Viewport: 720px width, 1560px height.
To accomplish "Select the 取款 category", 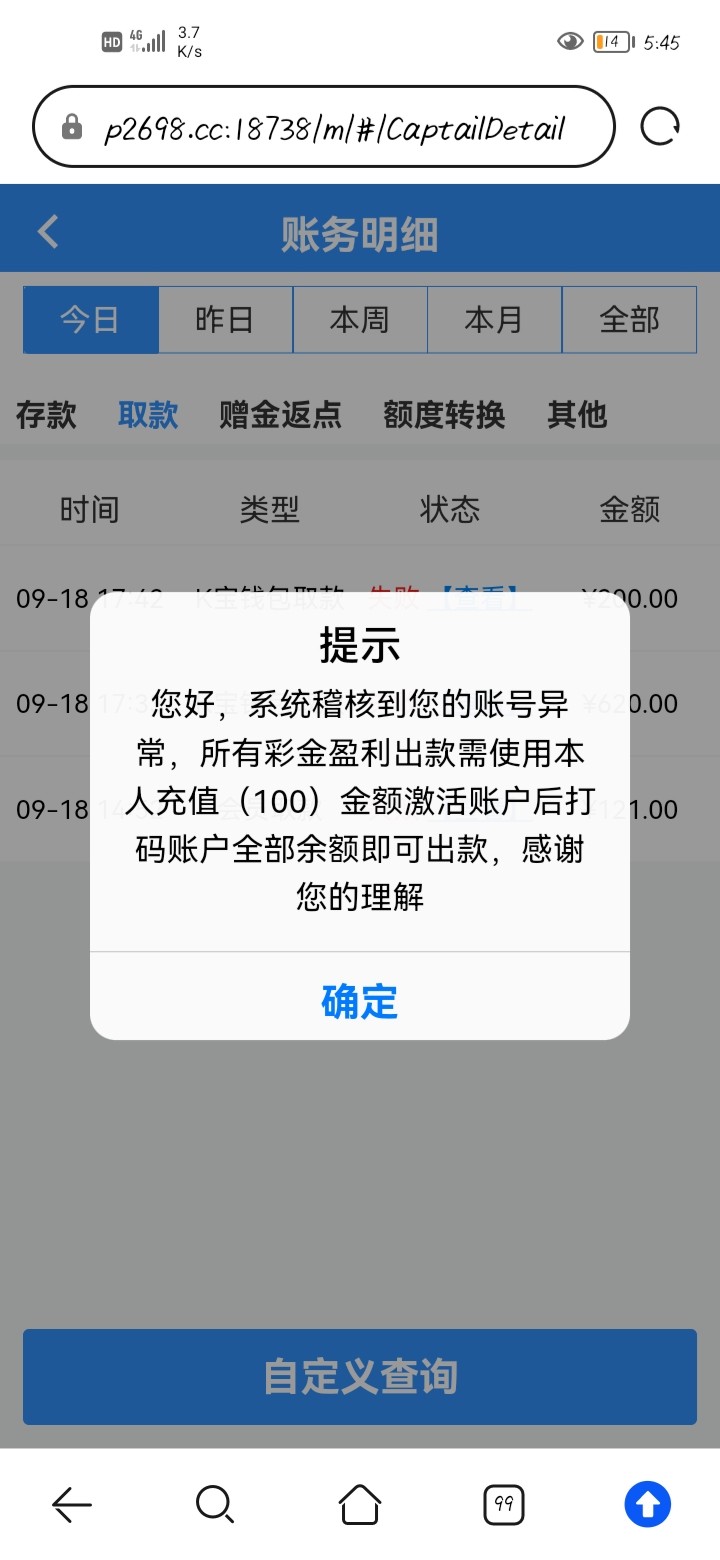I will pos(148,414).
